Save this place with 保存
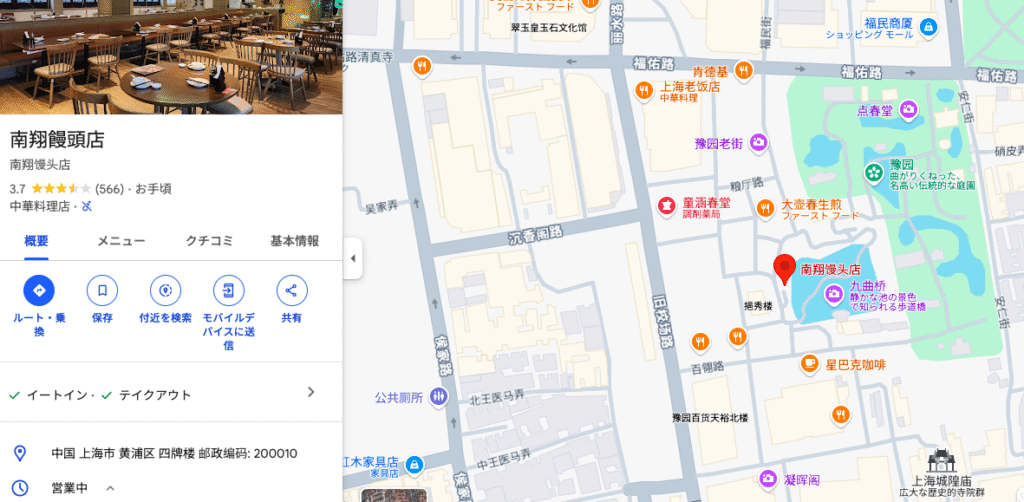 [102, 291]
